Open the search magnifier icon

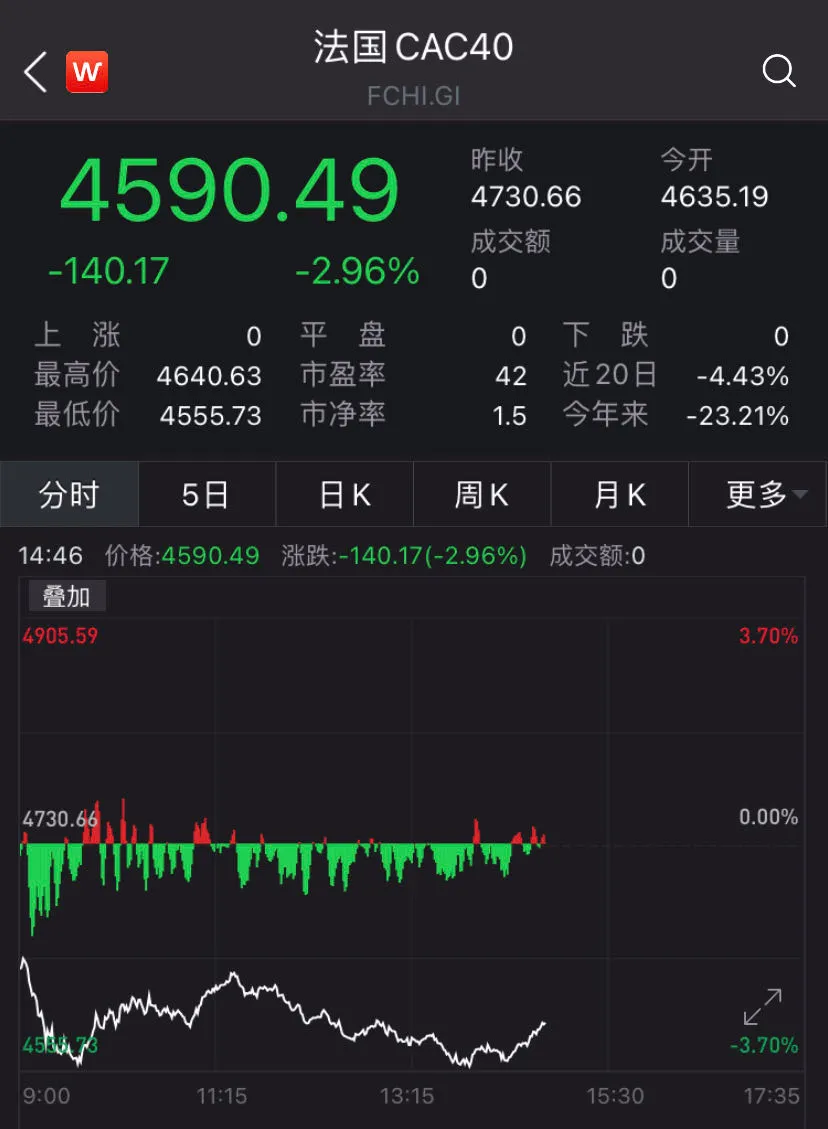pyautogui.click(x=778, y=72)
